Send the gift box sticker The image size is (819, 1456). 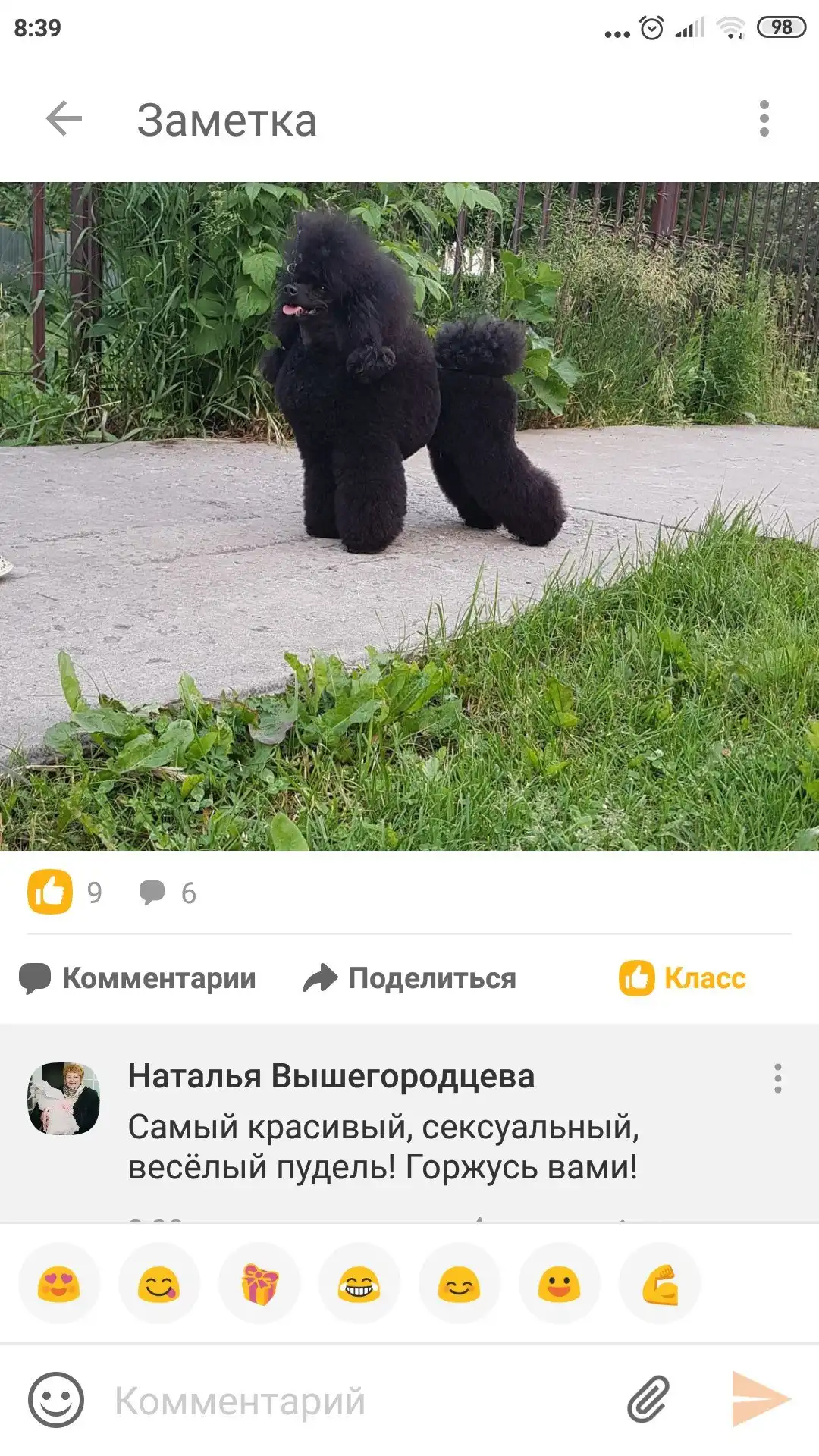pyautogui.click(x=259, y=1284)
